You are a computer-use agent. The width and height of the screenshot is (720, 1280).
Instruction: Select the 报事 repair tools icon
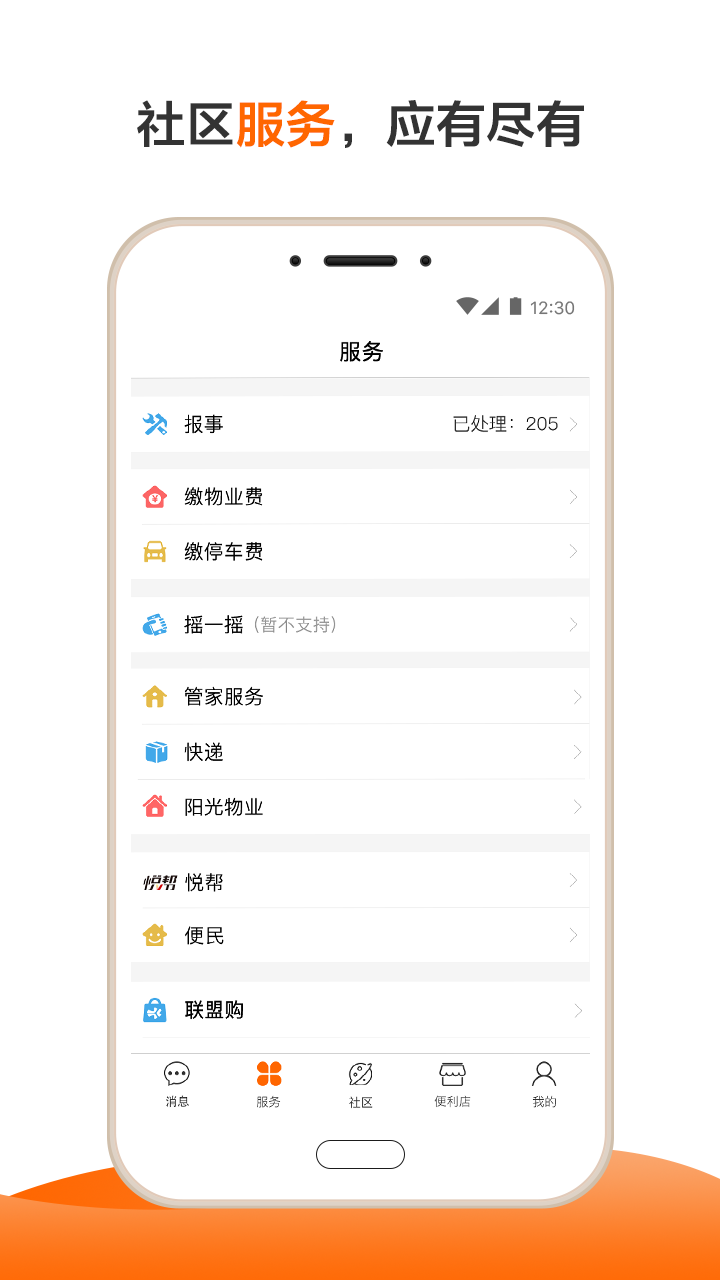pyautogui.click(x=154, y=423)
